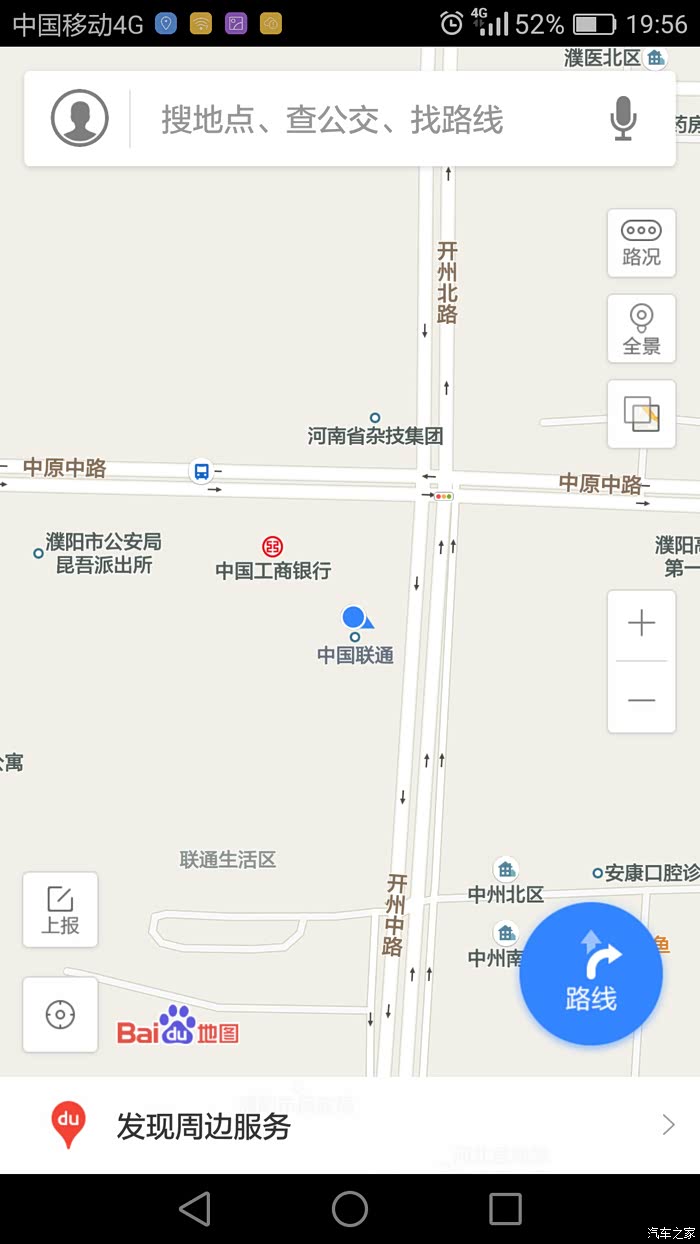Select the 河南省杂技集团 place marker
This screenshot has width=700, height=1244.
pos(375,418)
